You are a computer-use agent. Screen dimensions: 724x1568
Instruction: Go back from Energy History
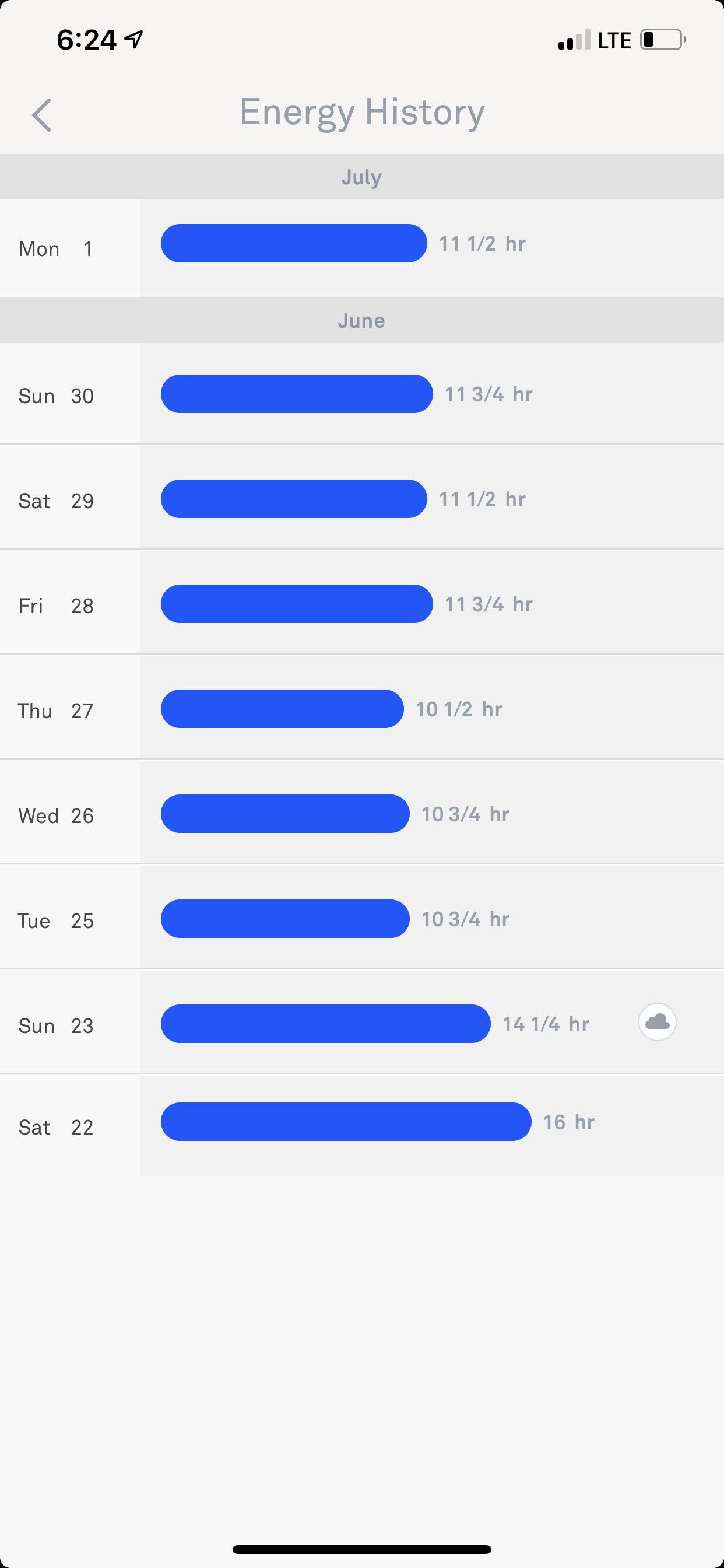click(41, 115)
